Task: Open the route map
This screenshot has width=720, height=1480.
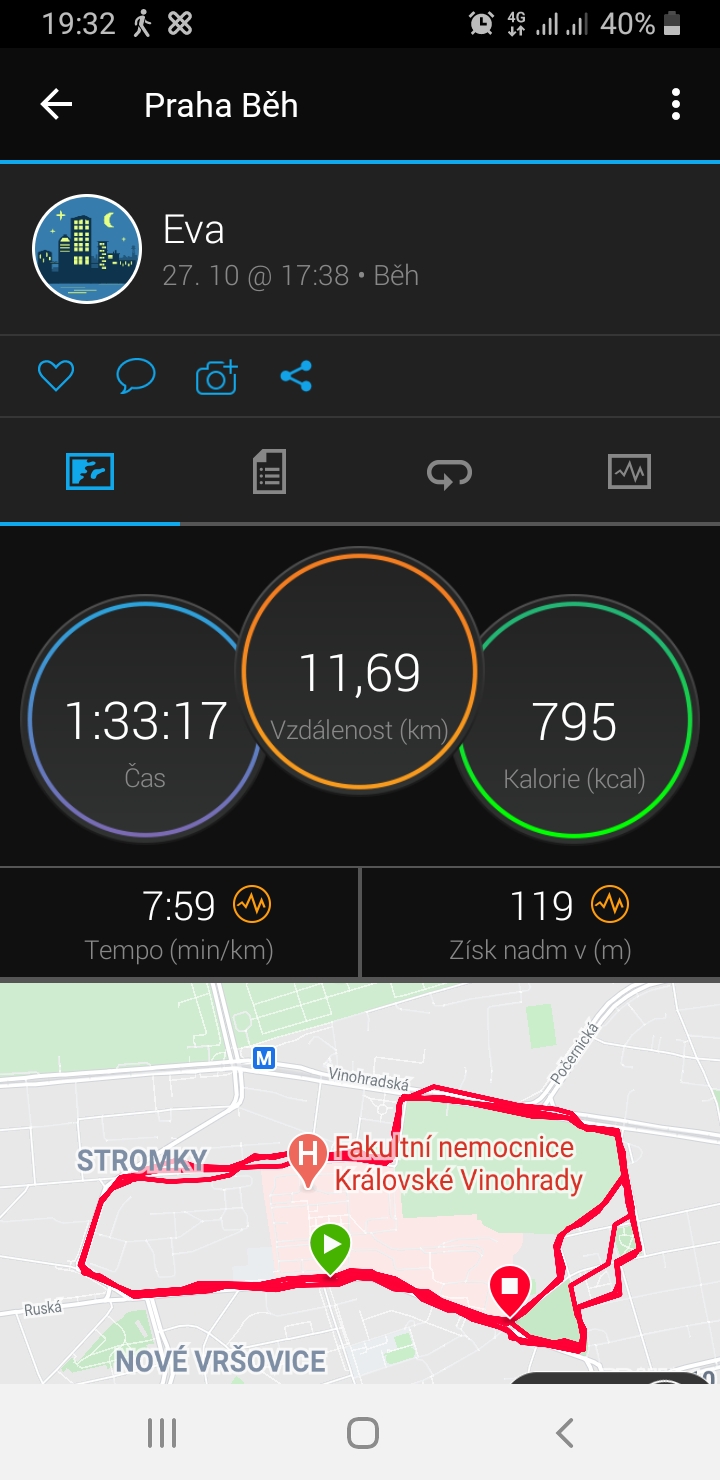Action: pos(360,1183)
